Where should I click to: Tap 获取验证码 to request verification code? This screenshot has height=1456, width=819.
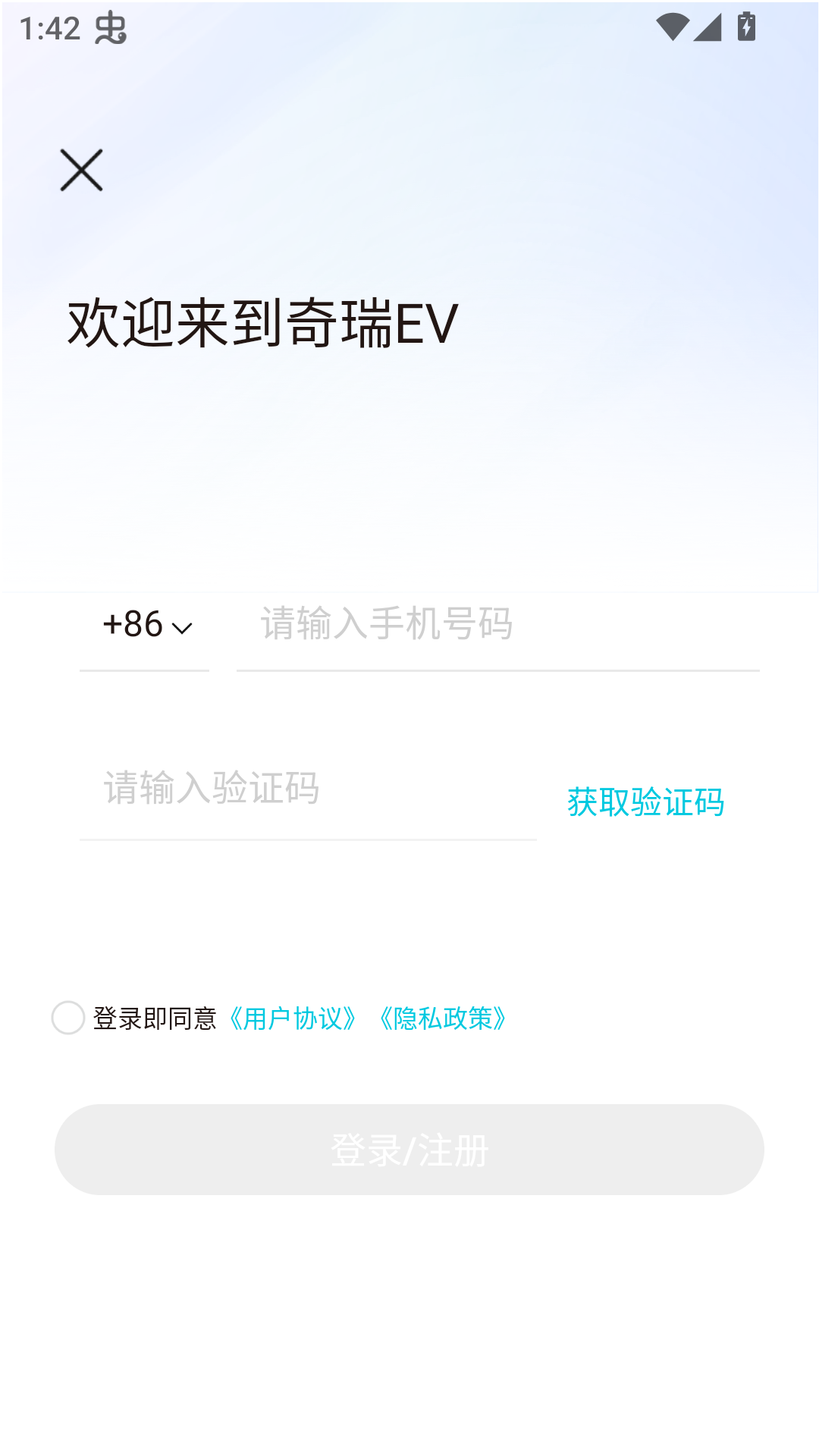[645, 803]
